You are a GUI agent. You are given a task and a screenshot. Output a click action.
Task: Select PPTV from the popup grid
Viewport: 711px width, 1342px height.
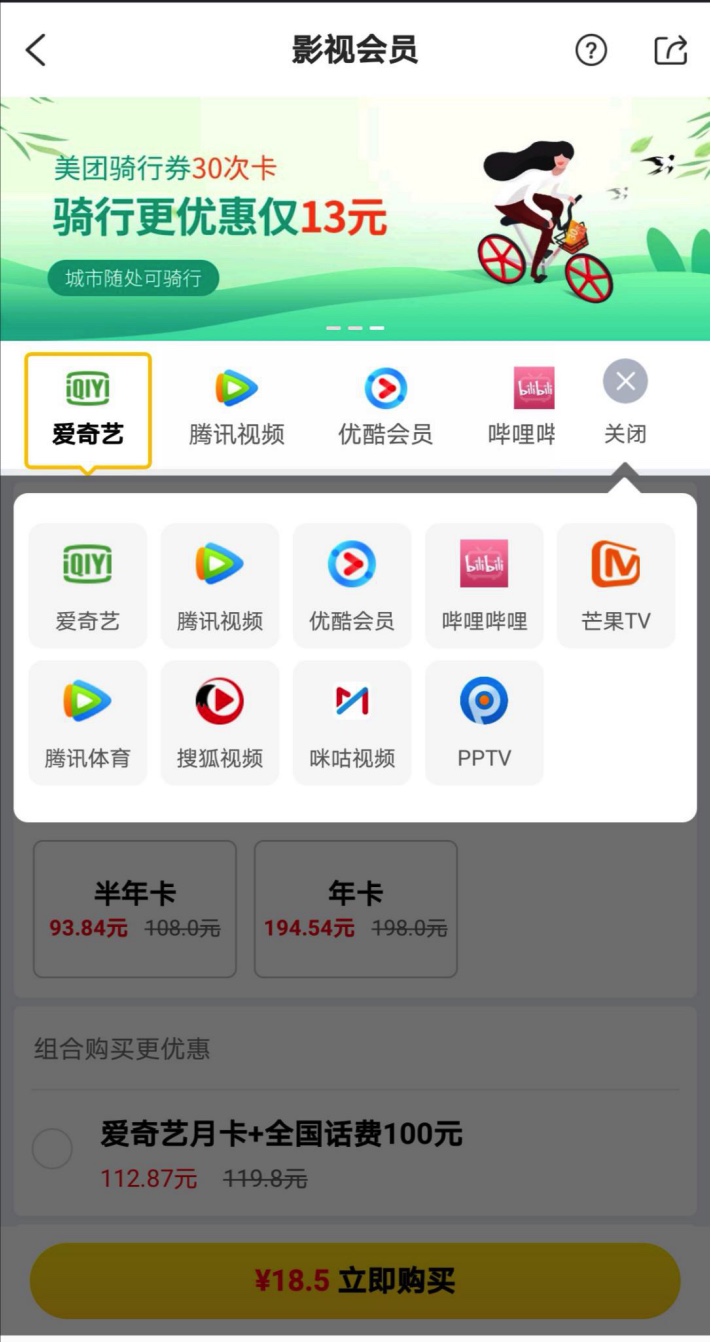[484, 722]
